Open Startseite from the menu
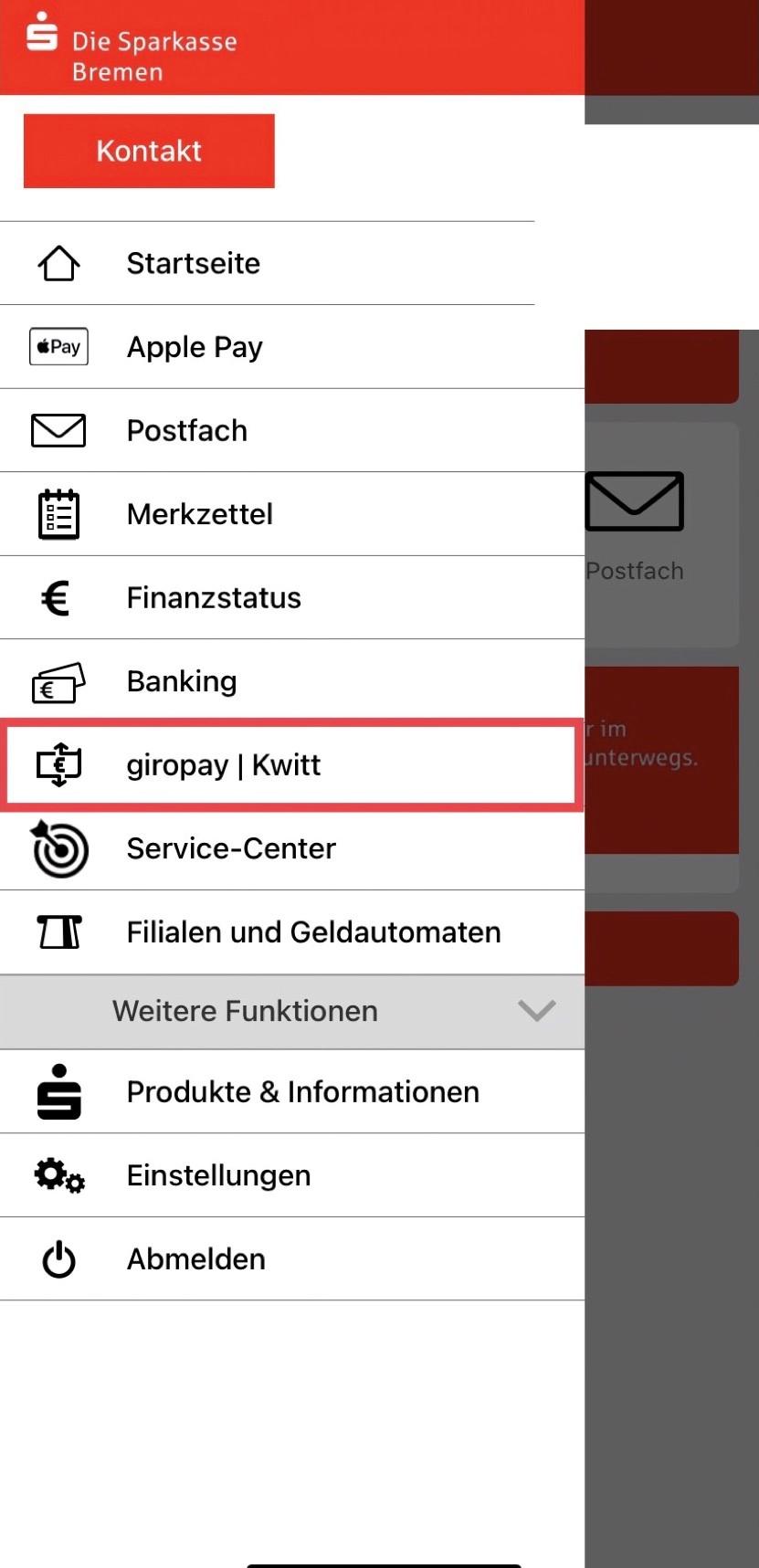The width and height of the screenshot is (759, 1568). [194, 263]
